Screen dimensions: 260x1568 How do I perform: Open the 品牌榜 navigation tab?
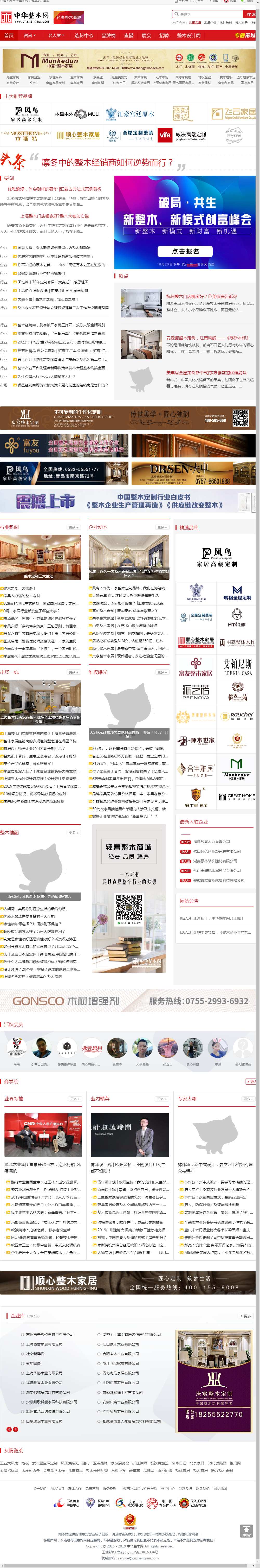pyautogui.click(x=108, y=35)
